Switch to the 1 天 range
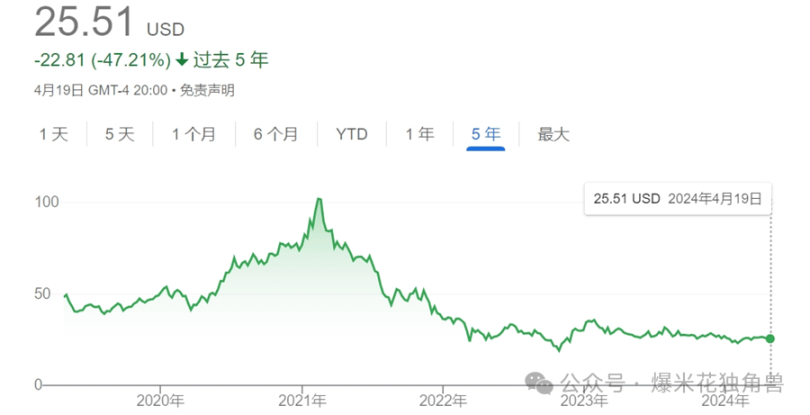The width and height of the screenshot is (810, 415). [x=53, y=134]
